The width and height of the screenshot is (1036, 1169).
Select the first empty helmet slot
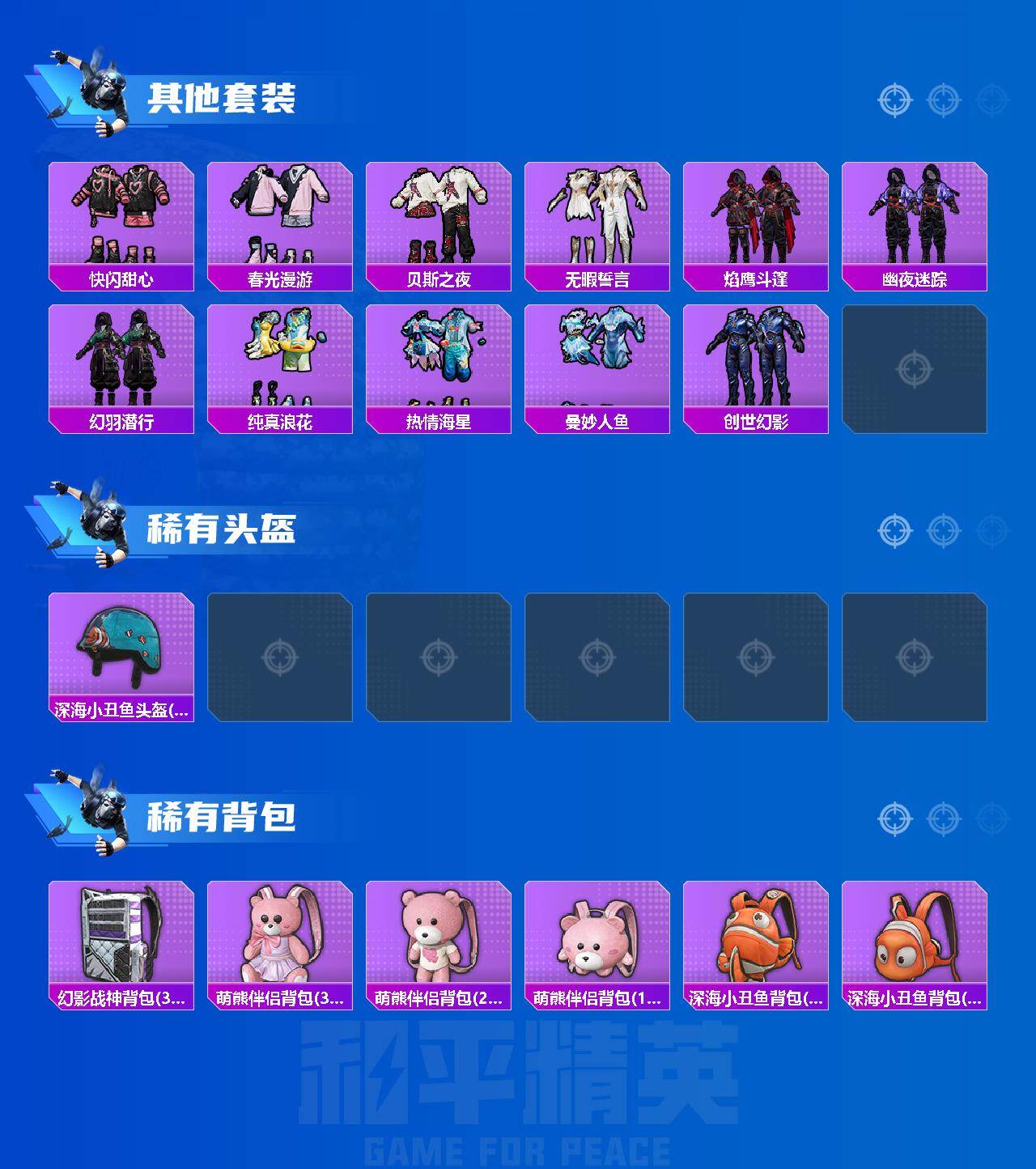point(278,656)
